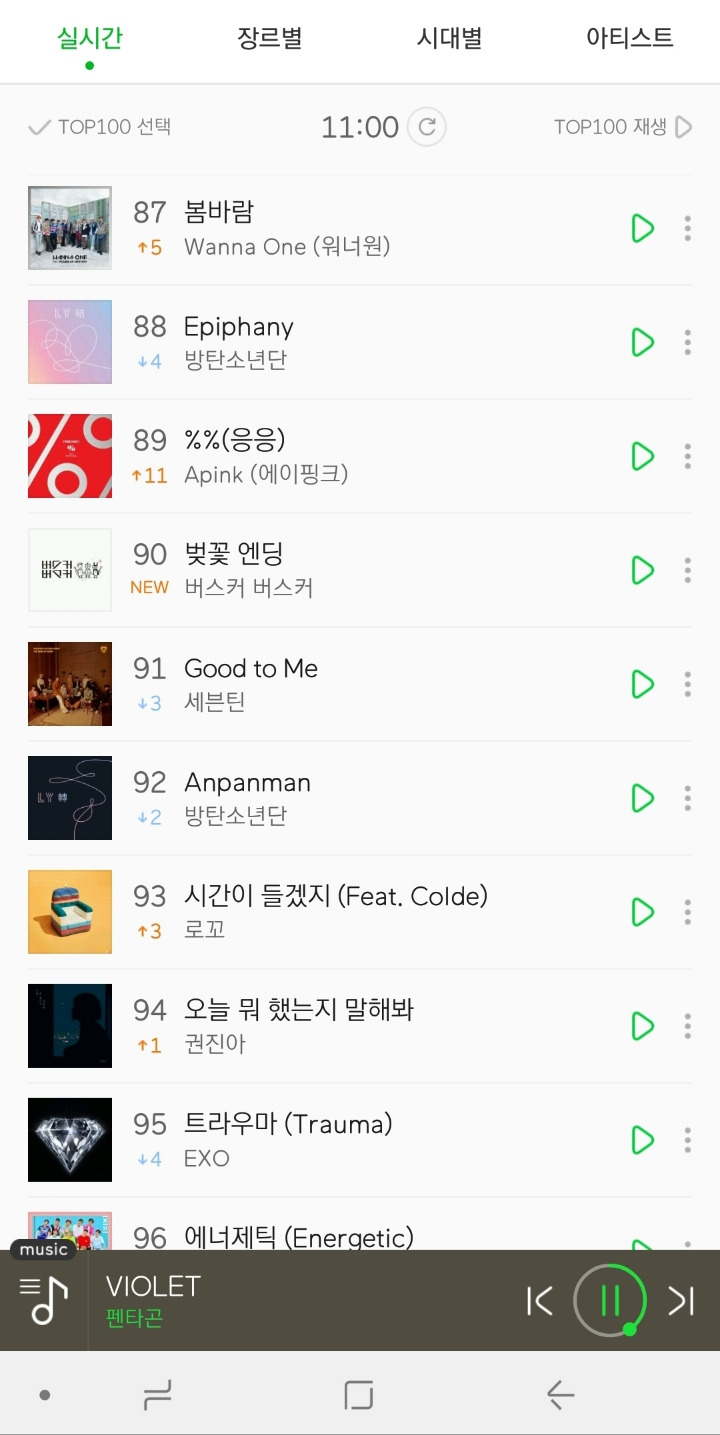
Task: Open 시간이 들겠지 album cover
Action: tap(70, 912)
